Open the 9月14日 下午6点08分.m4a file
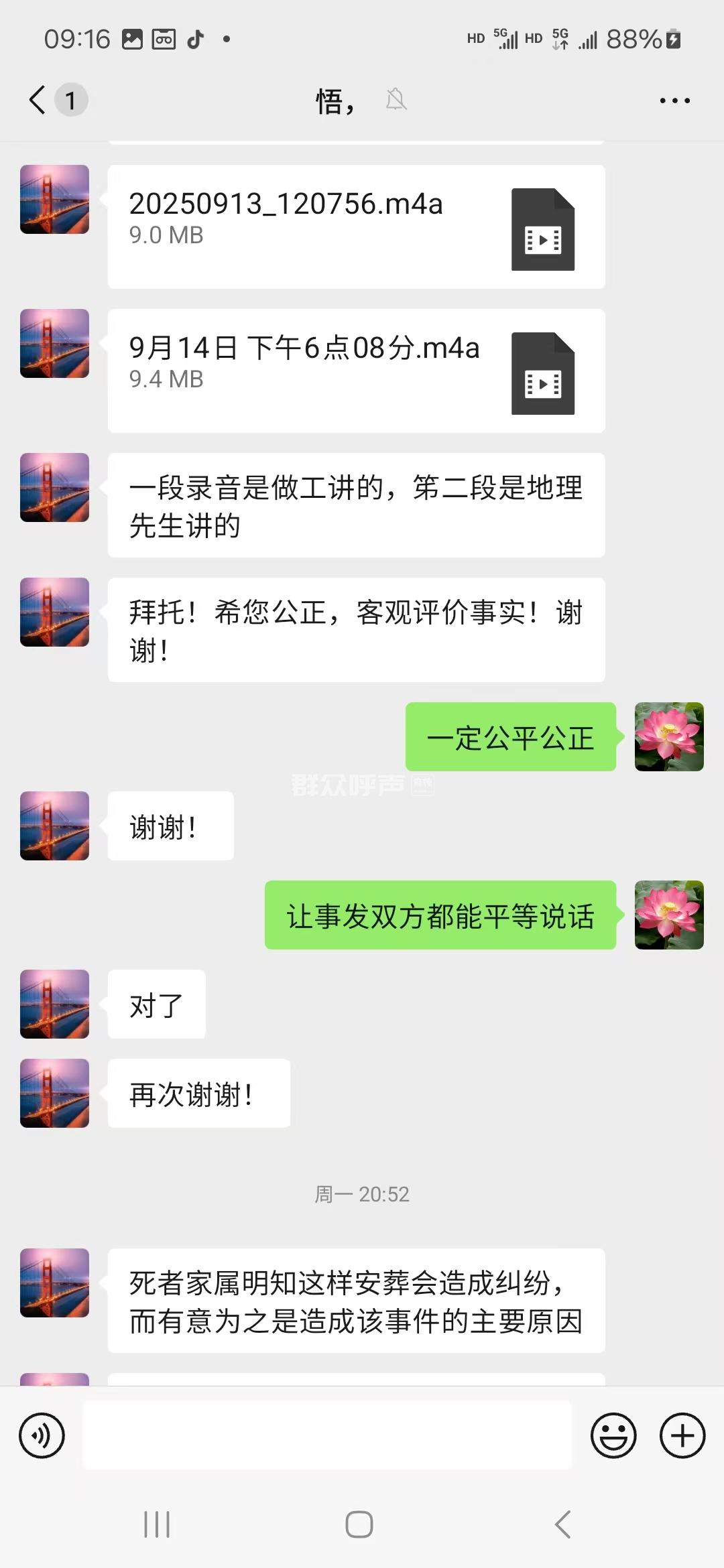The width and height of the screenshot is (724, 1568). click(356, 371)
